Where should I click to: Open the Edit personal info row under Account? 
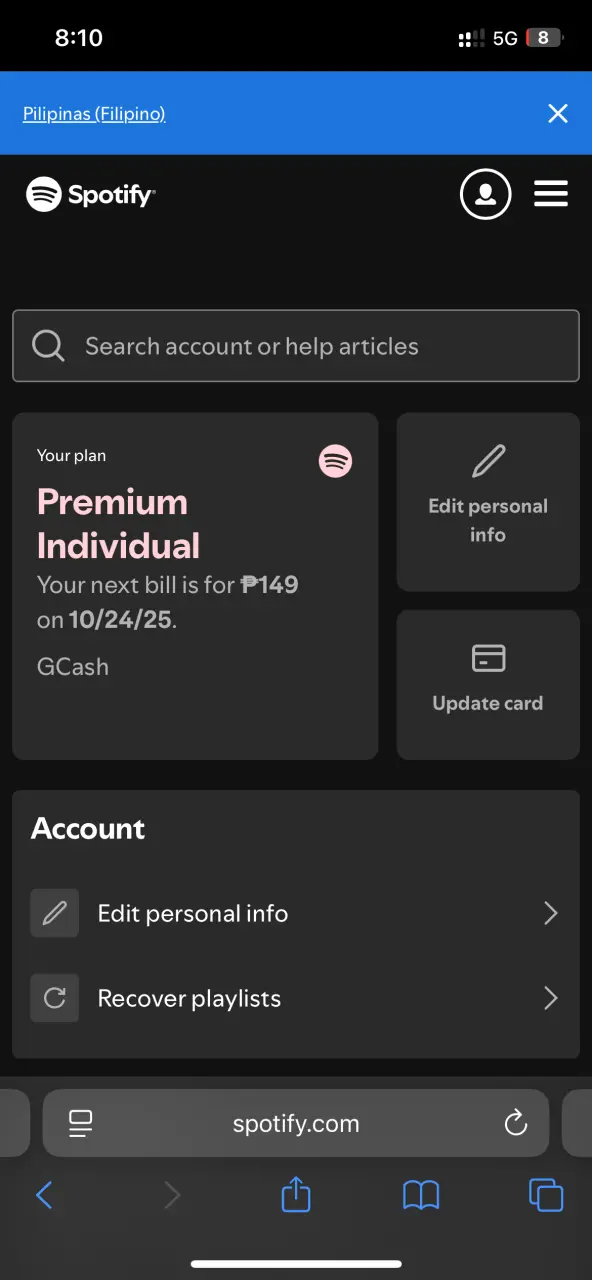click(296, 913)
